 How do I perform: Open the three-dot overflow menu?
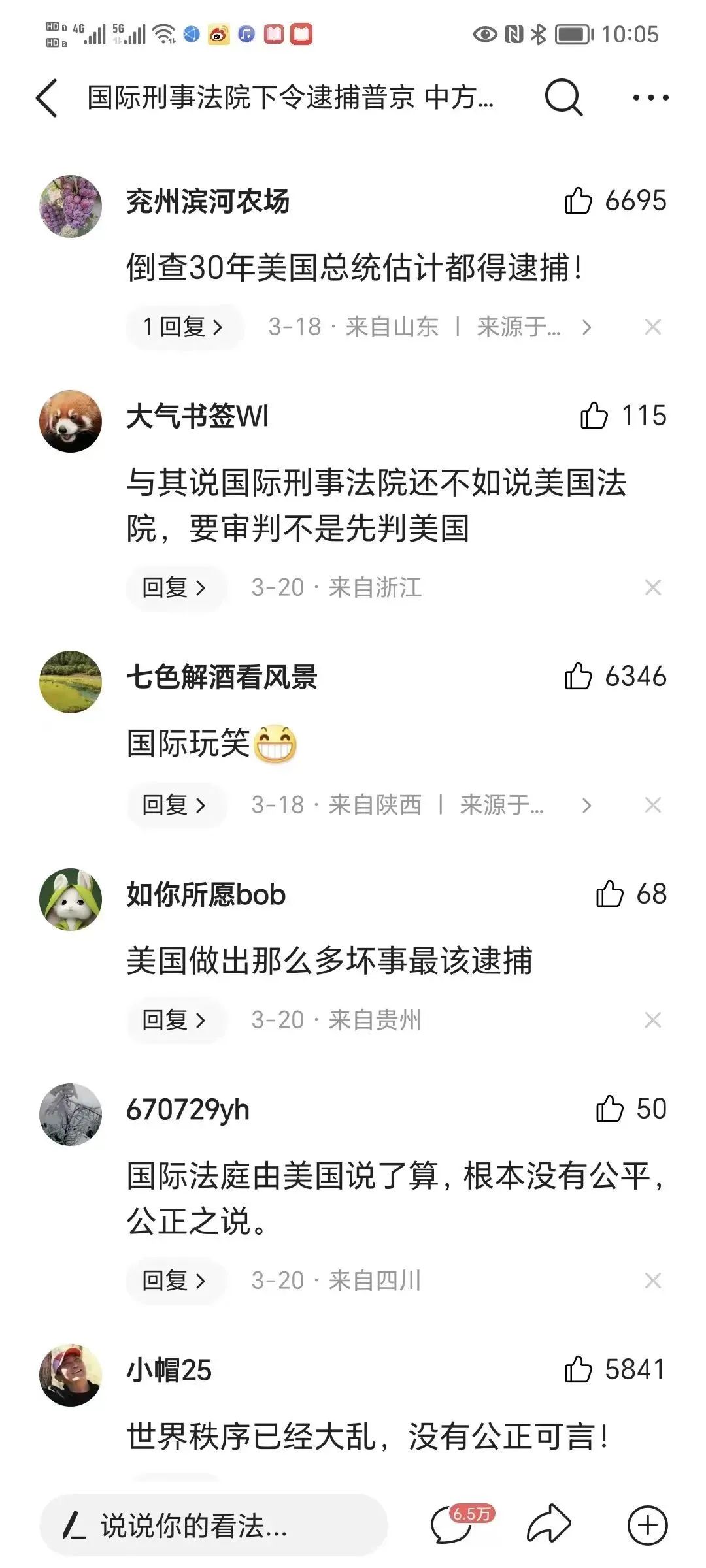pyautogui.click(x=650, y=98)
